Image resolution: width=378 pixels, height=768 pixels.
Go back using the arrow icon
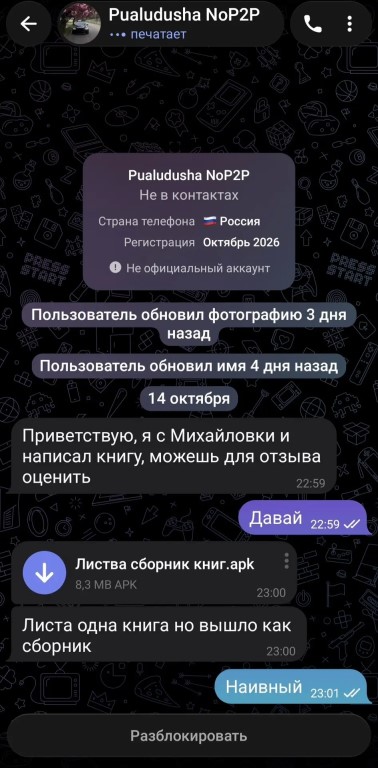click(28, 24)
